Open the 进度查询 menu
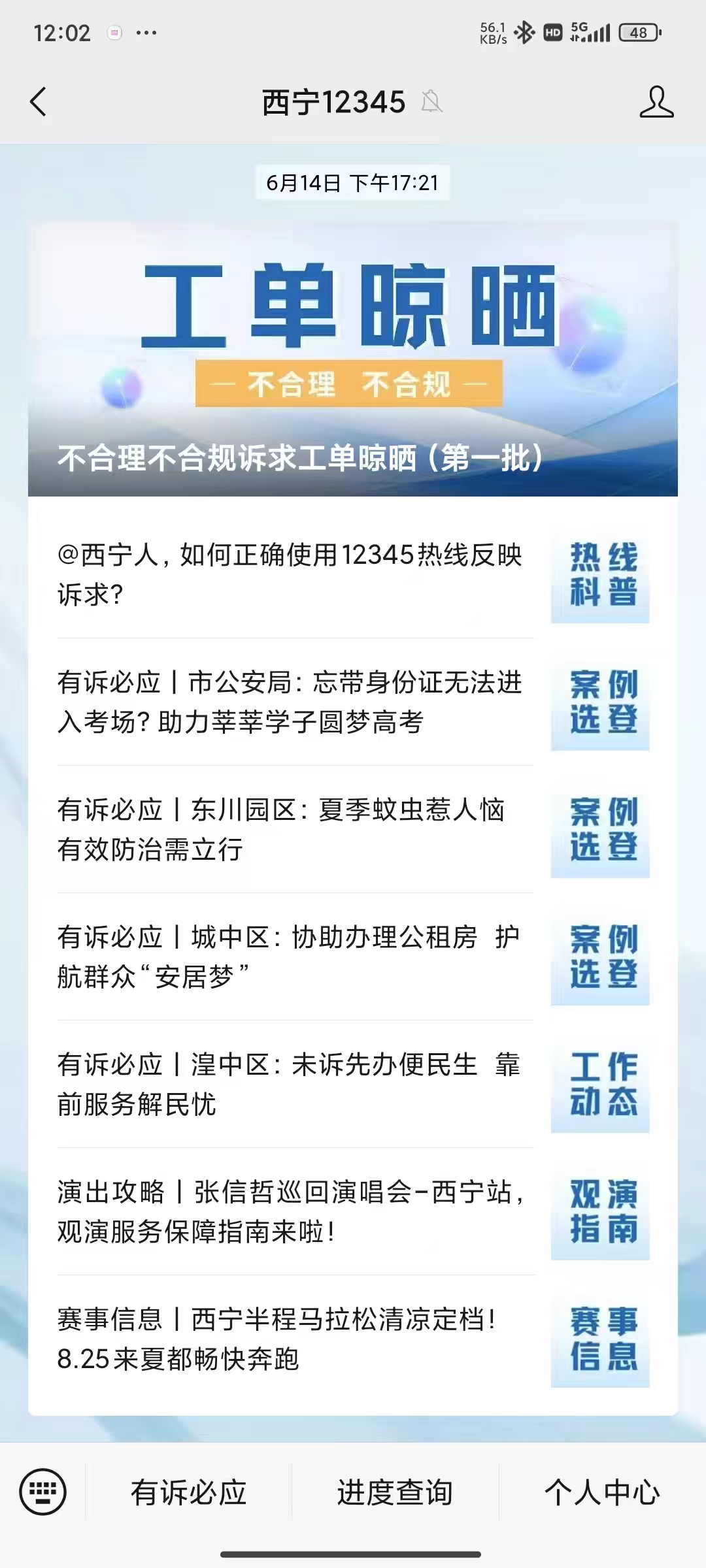The height and width of the screenshot is (1568, 706). pyautogui.click(x=395, y=1492)
